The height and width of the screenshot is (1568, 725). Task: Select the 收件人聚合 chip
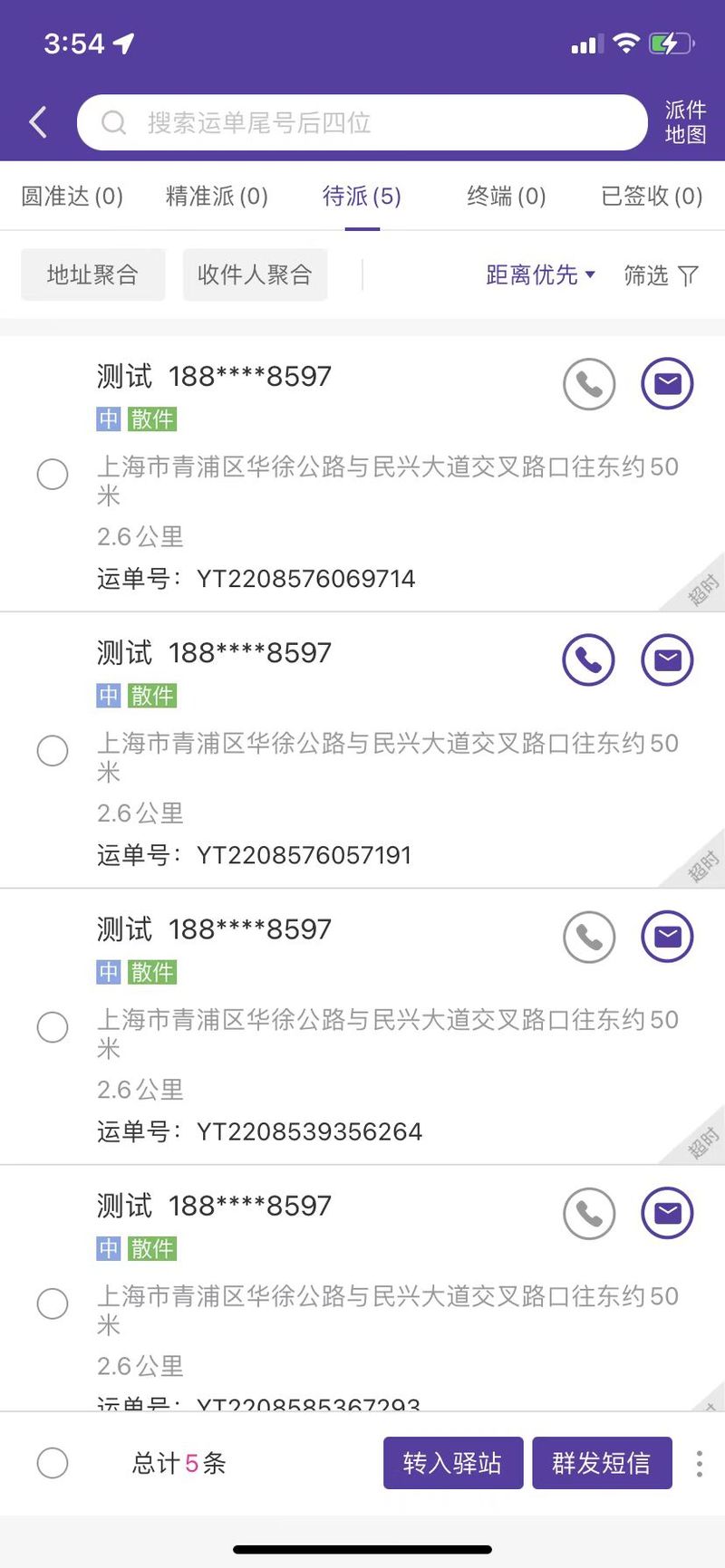tap(255, 274)
